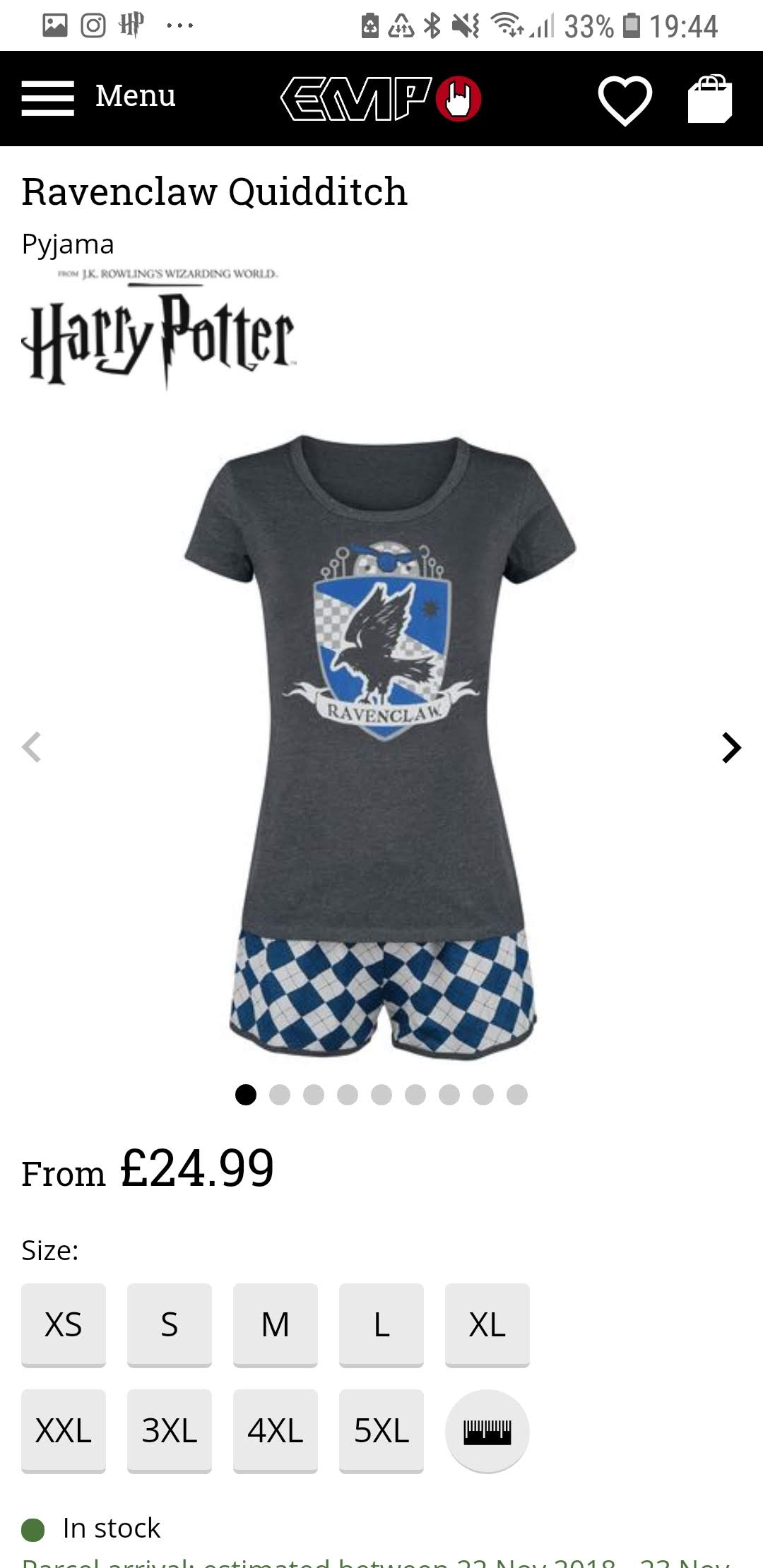The width and height of the screenshot is (763, 1568).
Task: Open the Harry Potter brand logo link
Action: pos(159,328)
